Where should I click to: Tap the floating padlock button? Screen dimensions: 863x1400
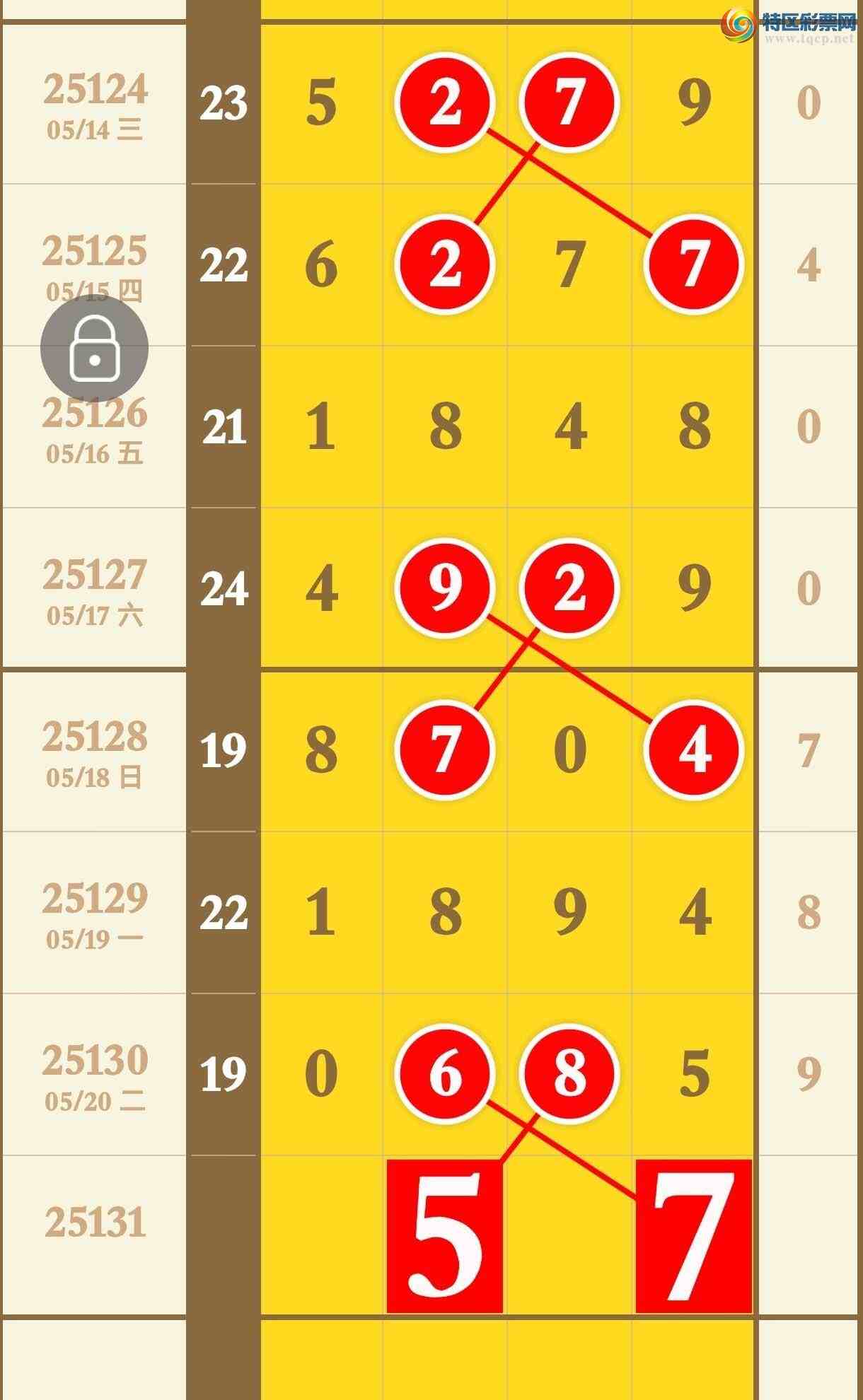(x=94, y=349)
